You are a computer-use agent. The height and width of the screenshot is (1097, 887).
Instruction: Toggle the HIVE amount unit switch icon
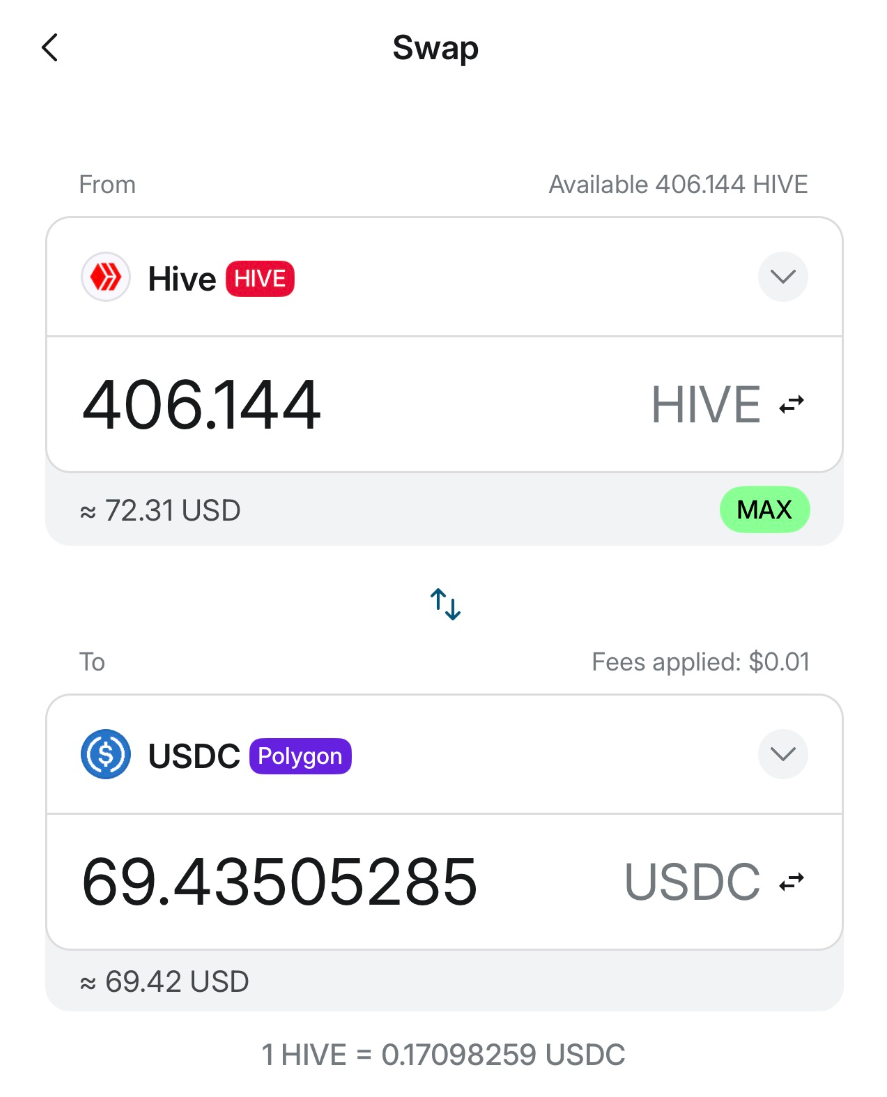click(x=792, y=405)
